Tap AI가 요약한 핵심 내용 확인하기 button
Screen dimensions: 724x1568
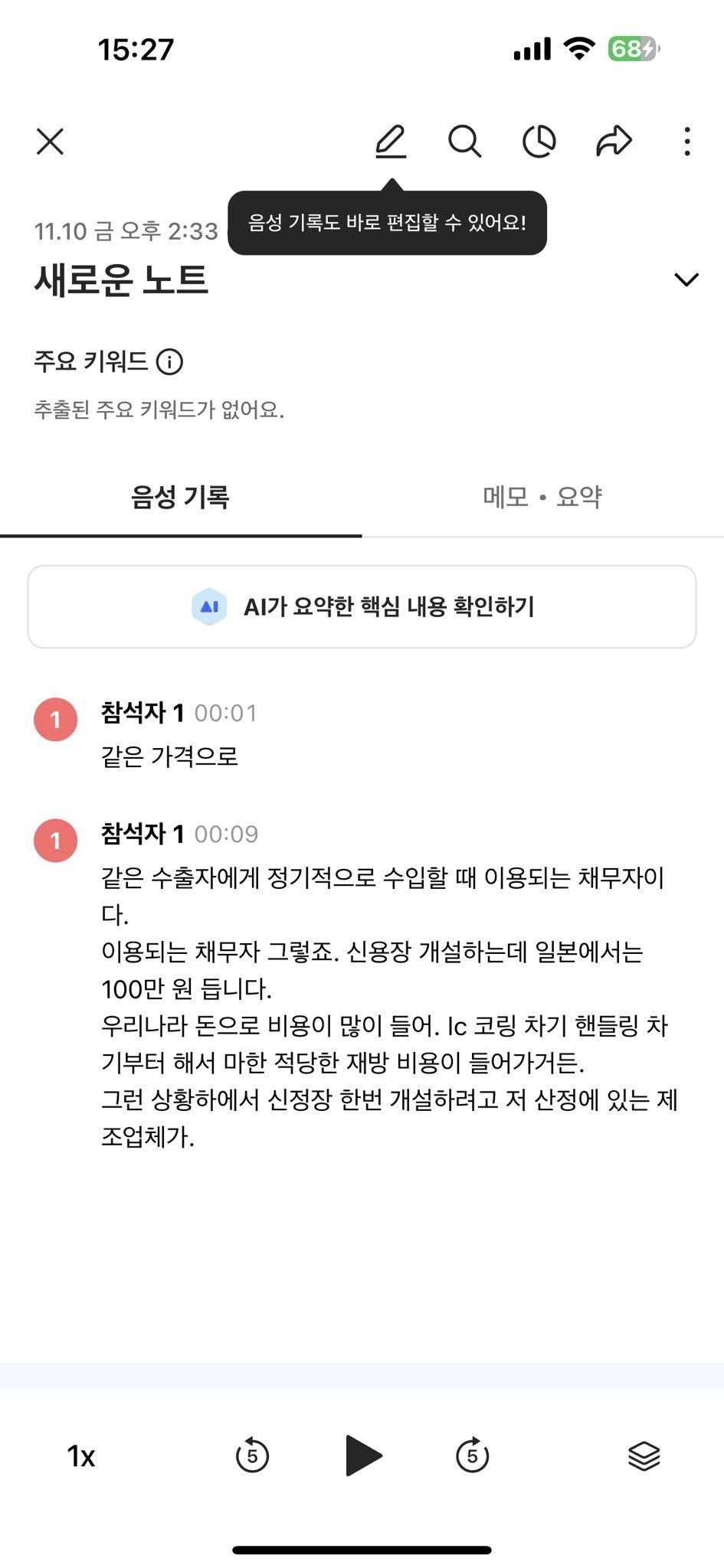[362, 607]
